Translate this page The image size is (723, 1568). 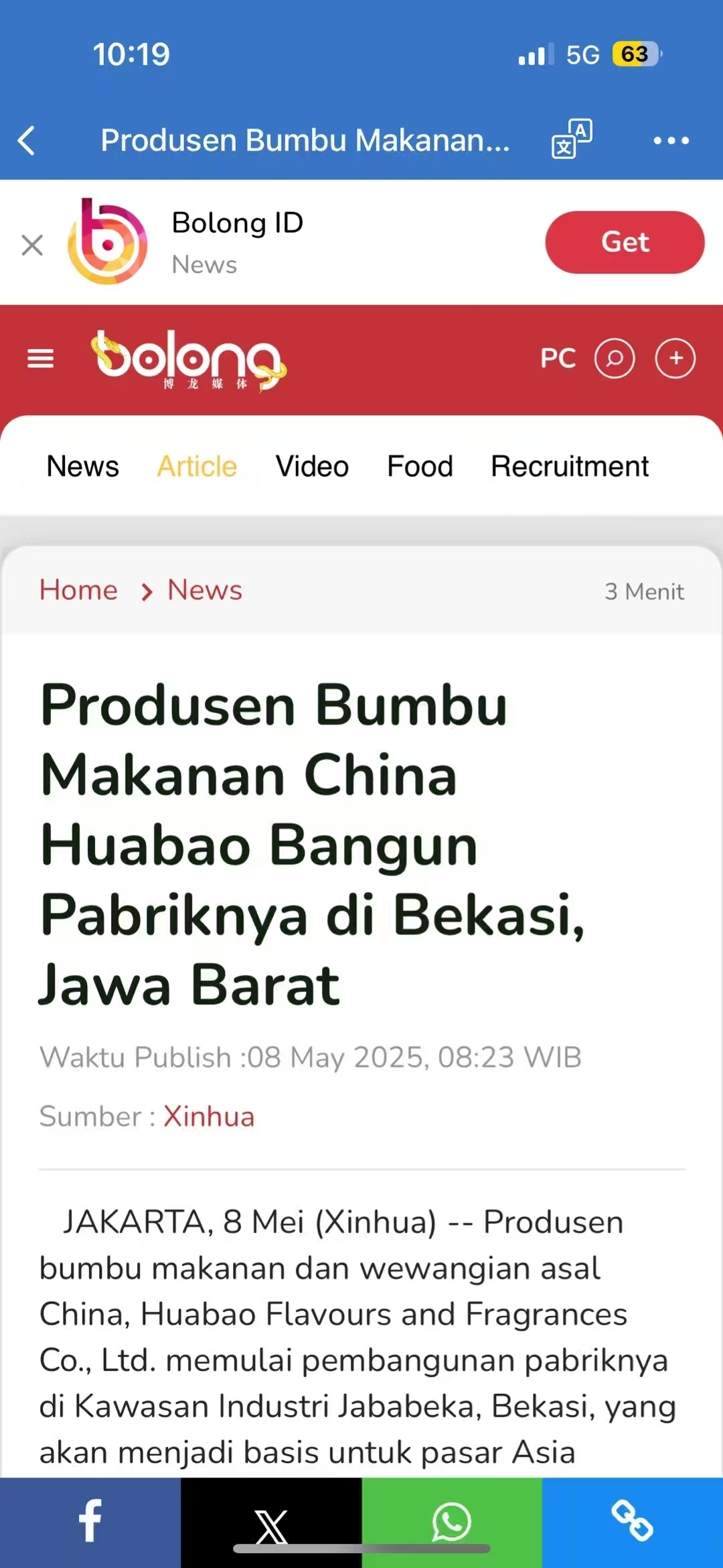point(572,139)
